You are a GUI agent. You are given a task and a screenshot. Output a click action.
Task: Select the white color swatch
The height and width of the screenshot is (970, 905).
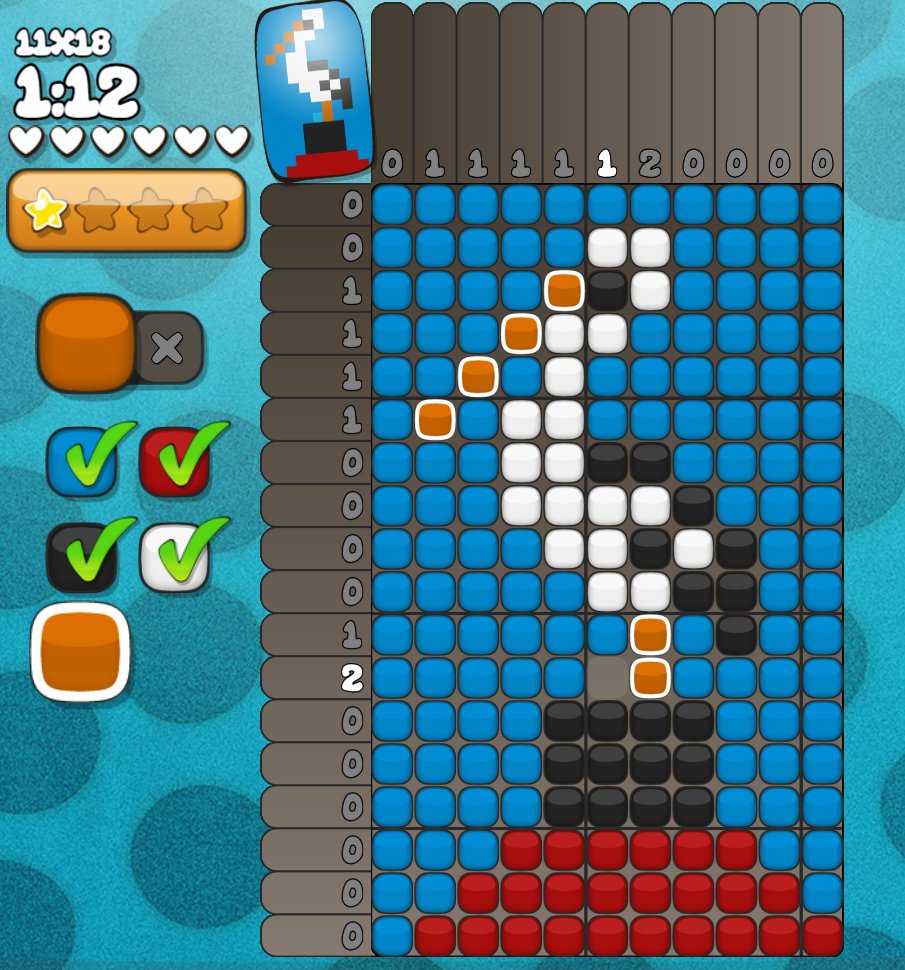pyautogui.click(x=174, y=556)
